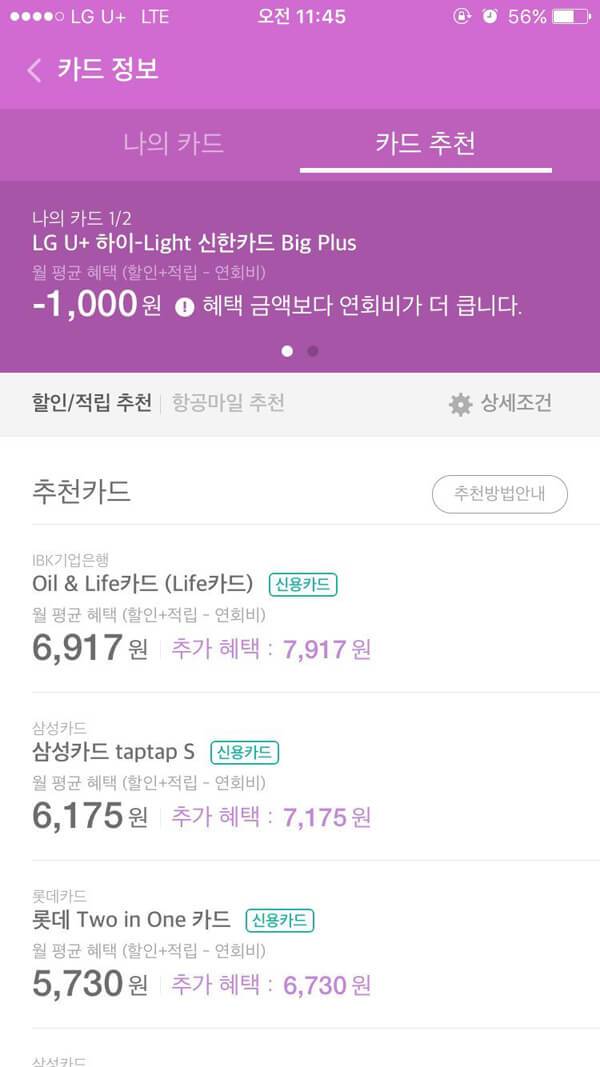Tap the 추천방법안내 button
This screenshot has height=1067, width=600.
point(499,494)
